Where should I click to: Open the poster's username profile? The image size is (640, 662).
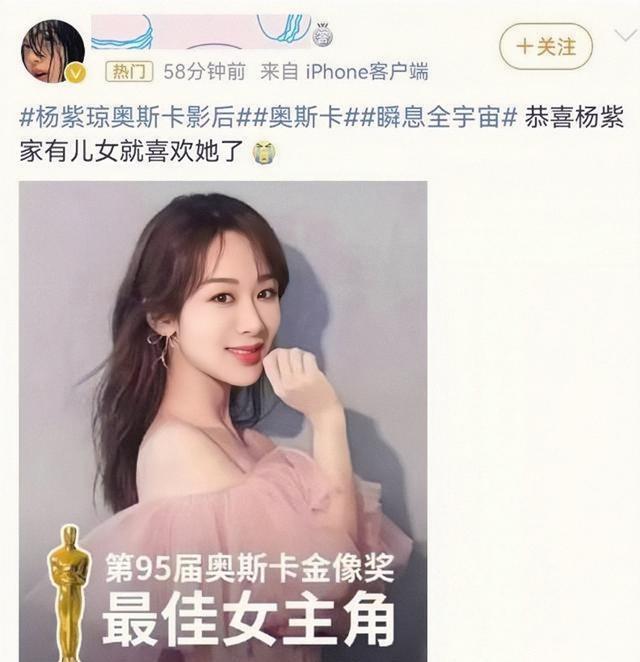(200, 31)
